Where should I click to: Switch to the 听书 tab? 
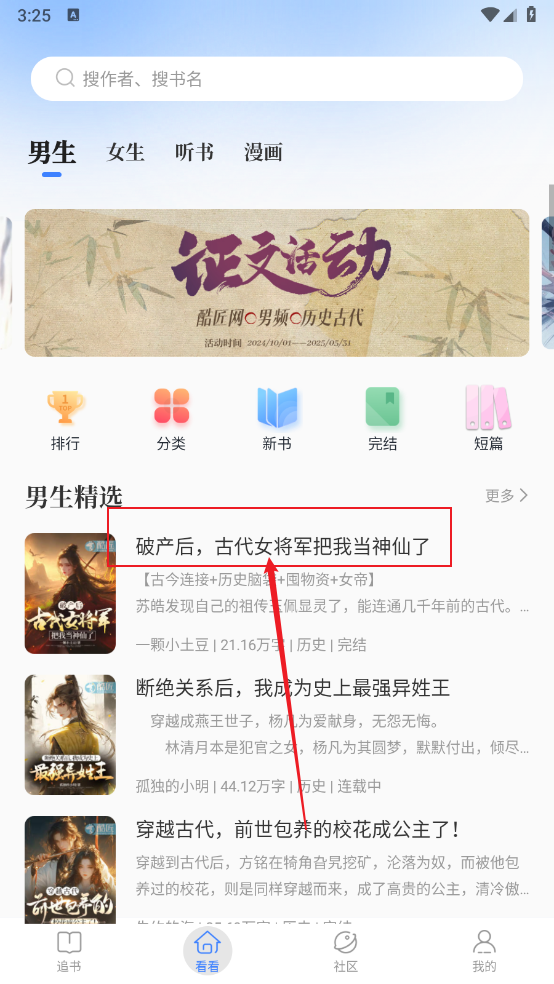194,152
